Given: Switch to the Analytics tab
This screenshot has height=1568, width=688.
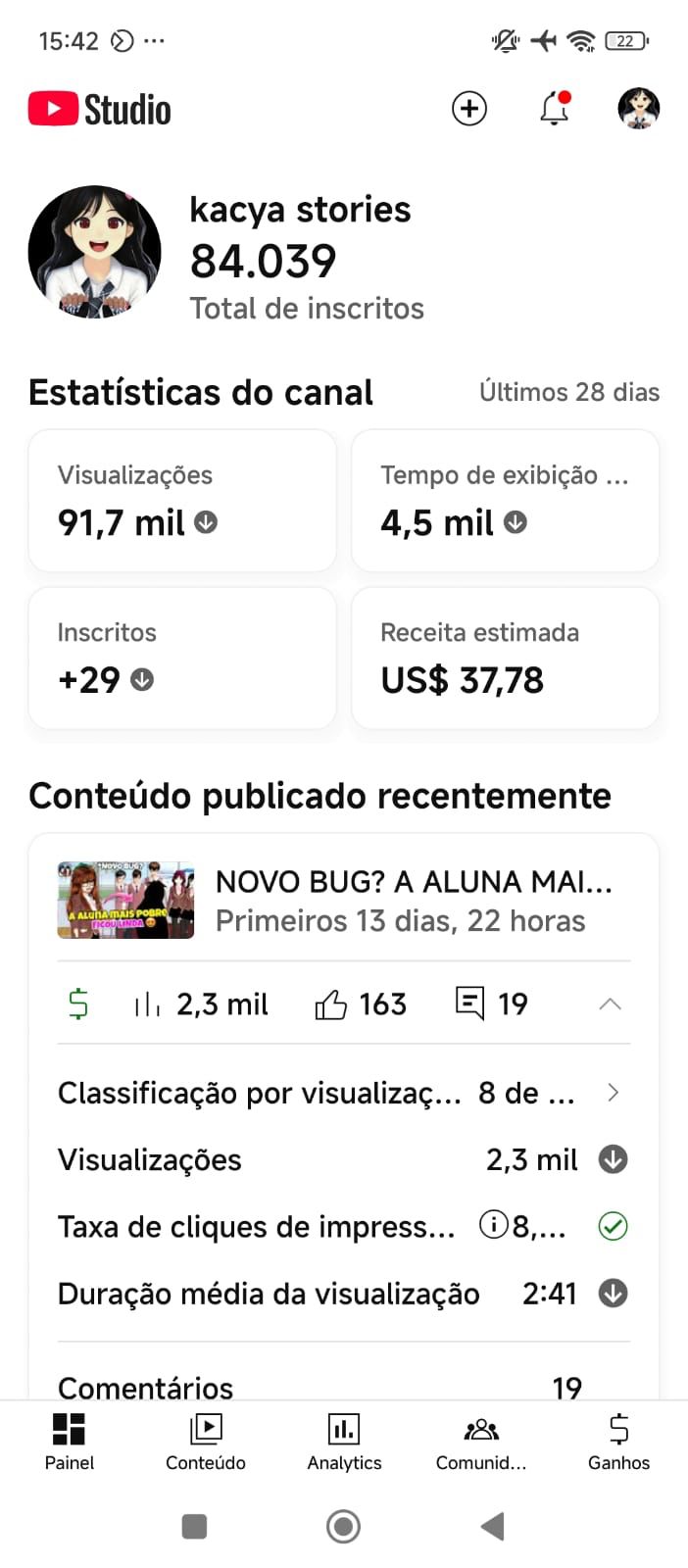Looking at the screenshot, I should (344, 1442).
